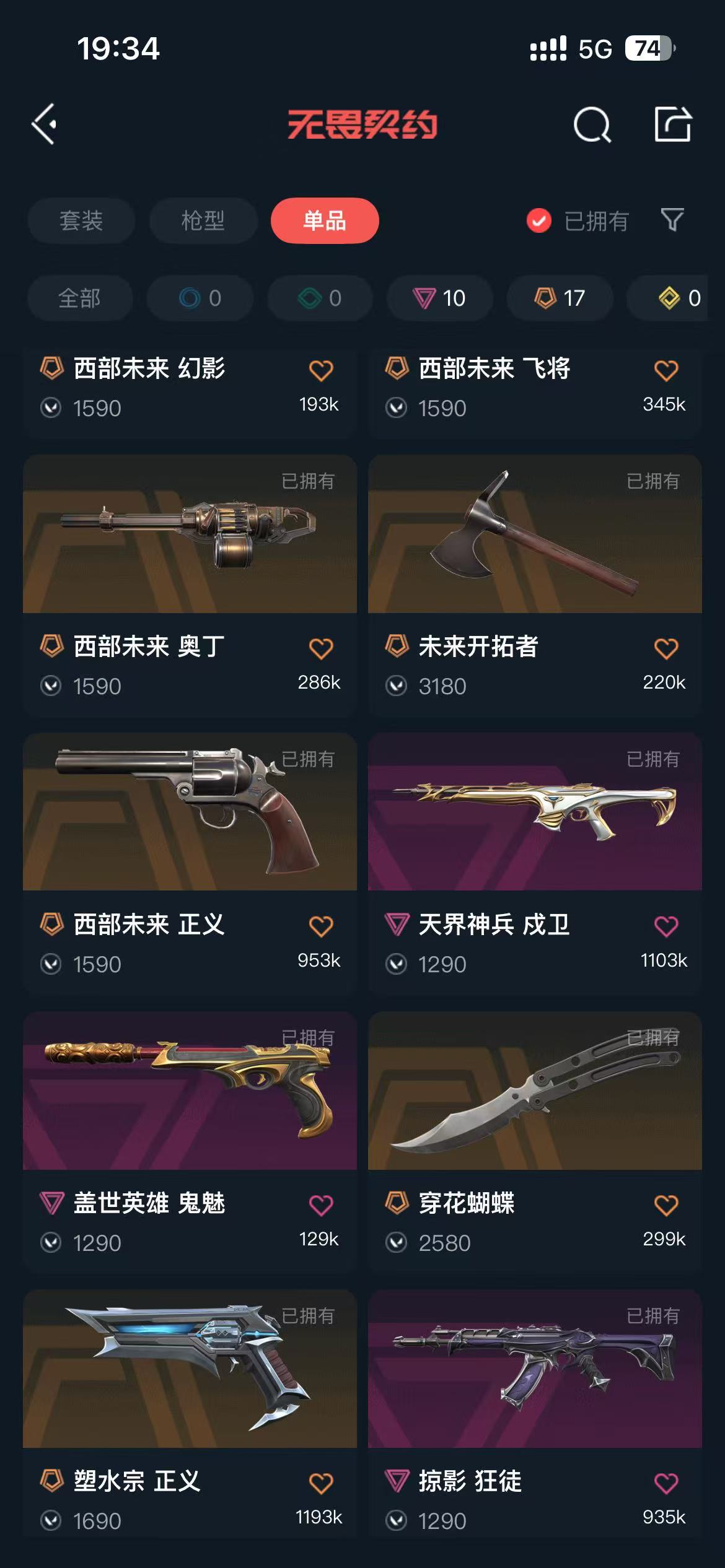
Task: Tap the heart on 西部未来 飞将
Action: pyautogui.click(x=666, y=370)
